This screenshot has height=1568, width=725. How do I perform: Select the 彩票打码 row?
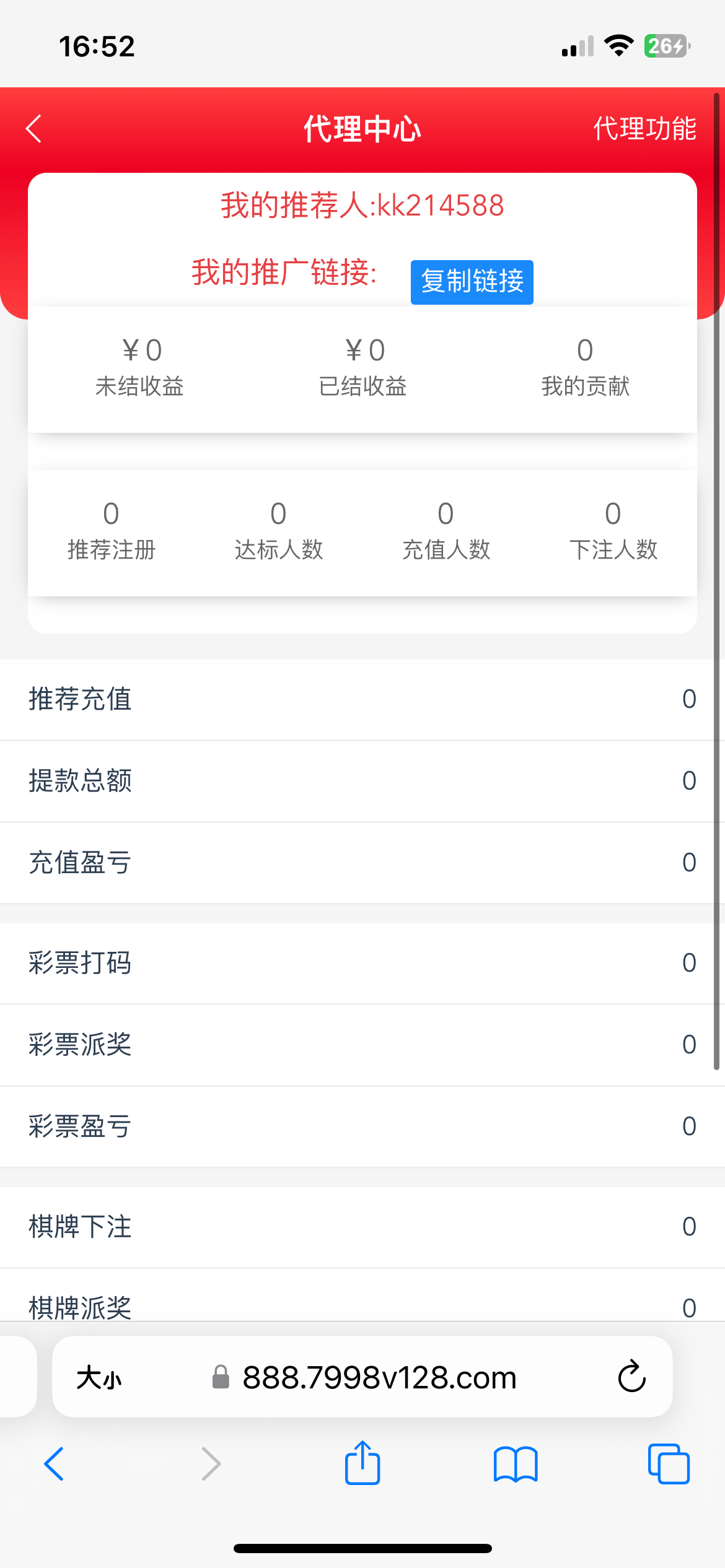tap(362, 963)
